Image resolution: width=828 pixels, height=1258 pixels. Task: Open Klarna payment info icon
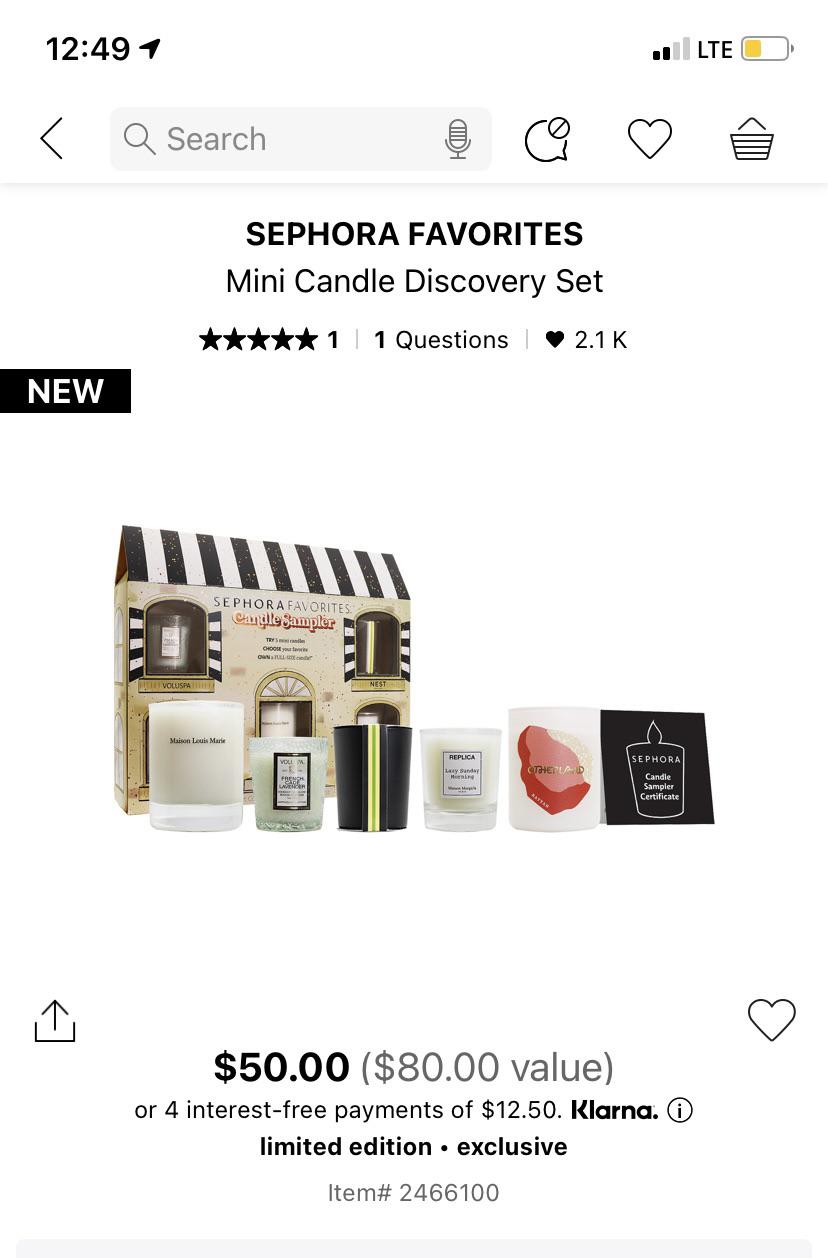pos(679,1110)
